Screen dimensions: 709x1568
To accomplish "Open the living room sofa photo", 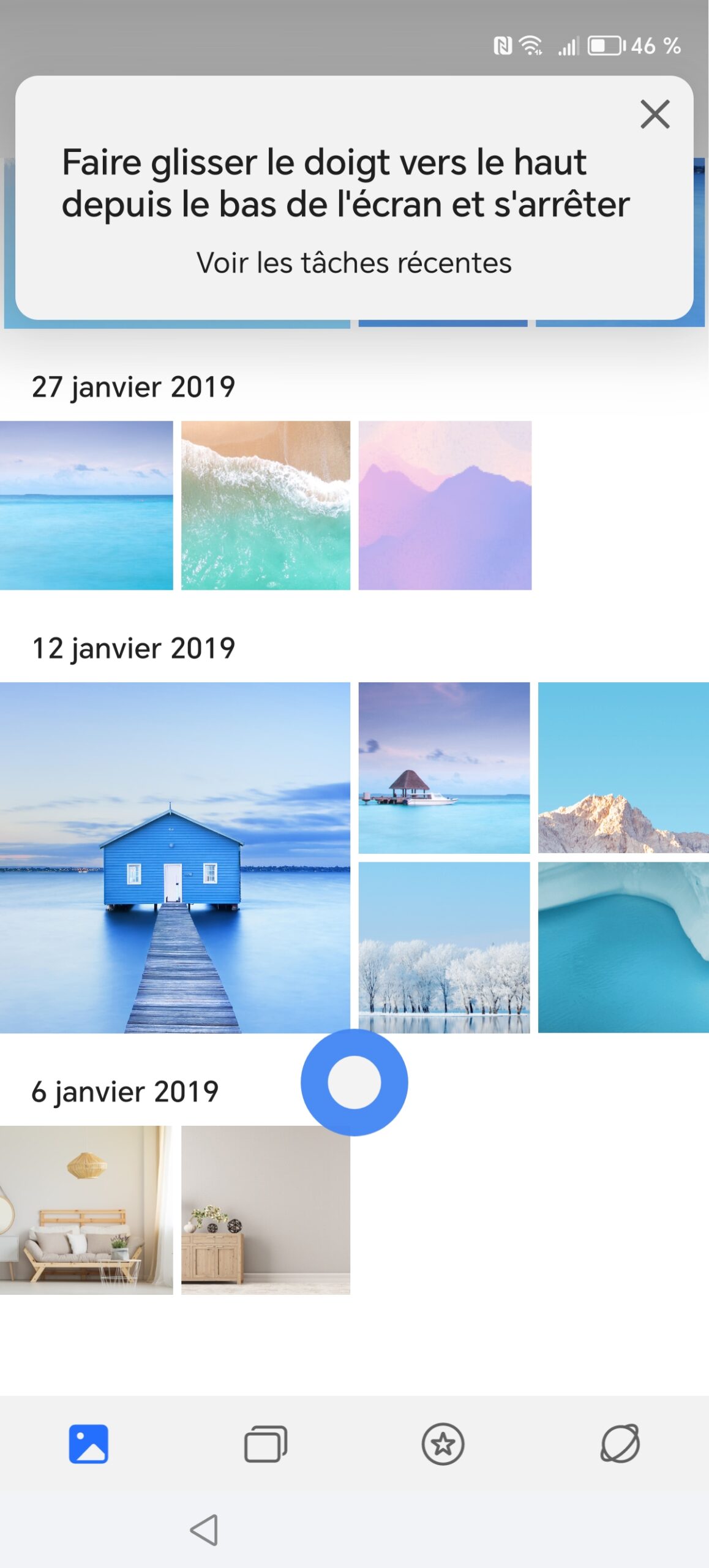I will tap(86, 1210).
